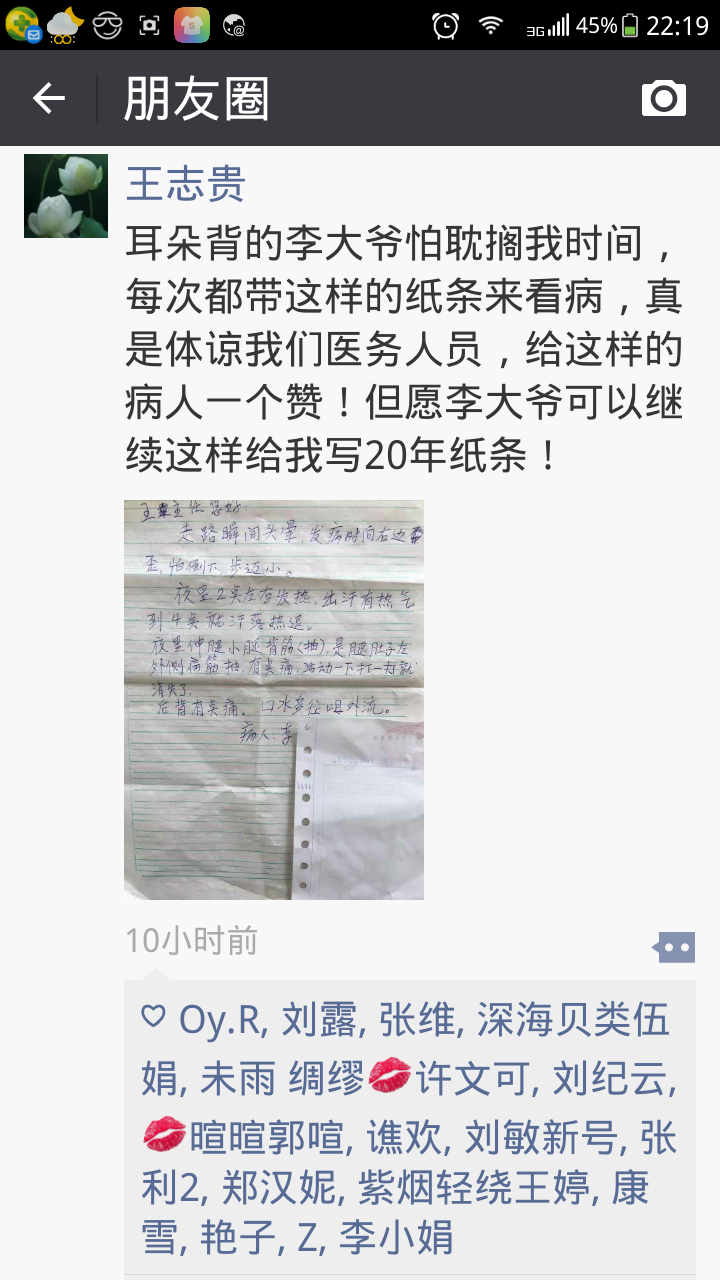Open liker 张维's profile

(410, 1020)
